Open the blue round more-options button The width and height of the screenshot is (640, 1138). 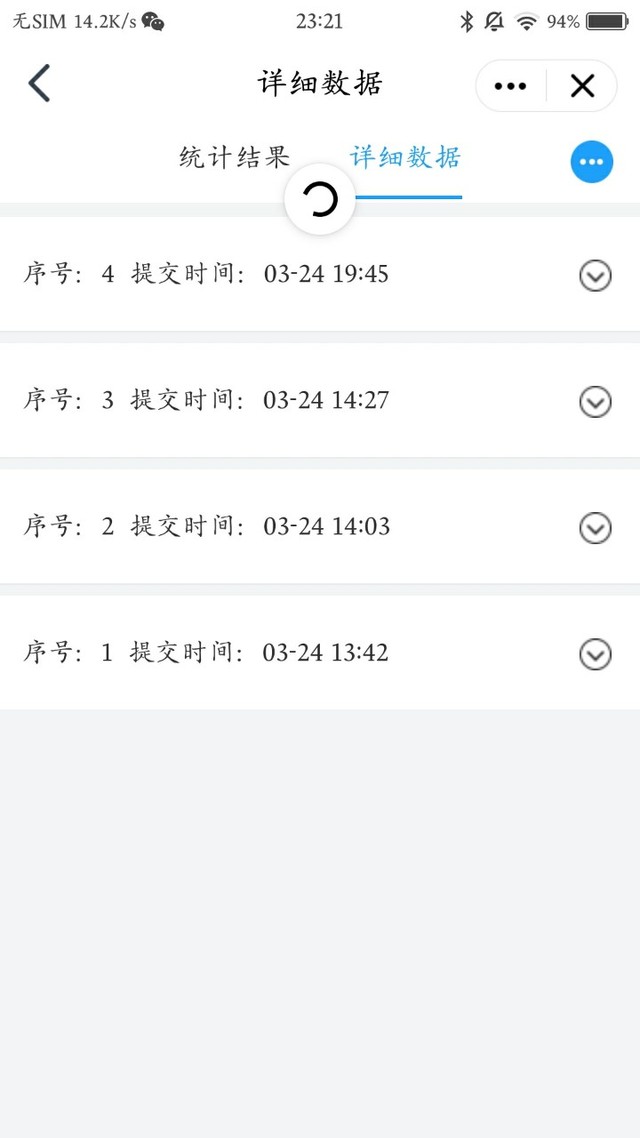tap(591, 161)
